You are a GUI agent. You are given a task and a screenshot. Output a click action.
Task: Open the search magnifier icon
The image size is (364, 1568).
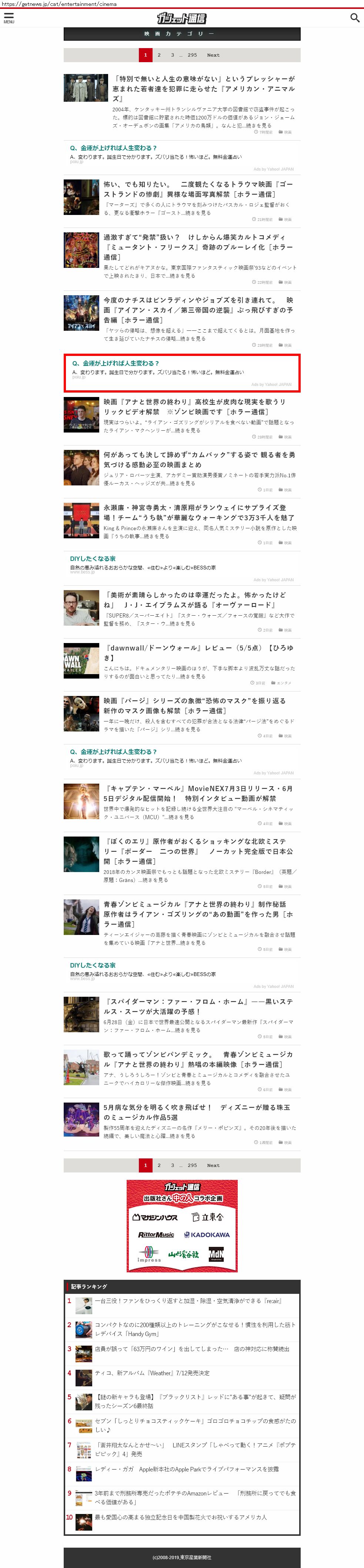354,18
